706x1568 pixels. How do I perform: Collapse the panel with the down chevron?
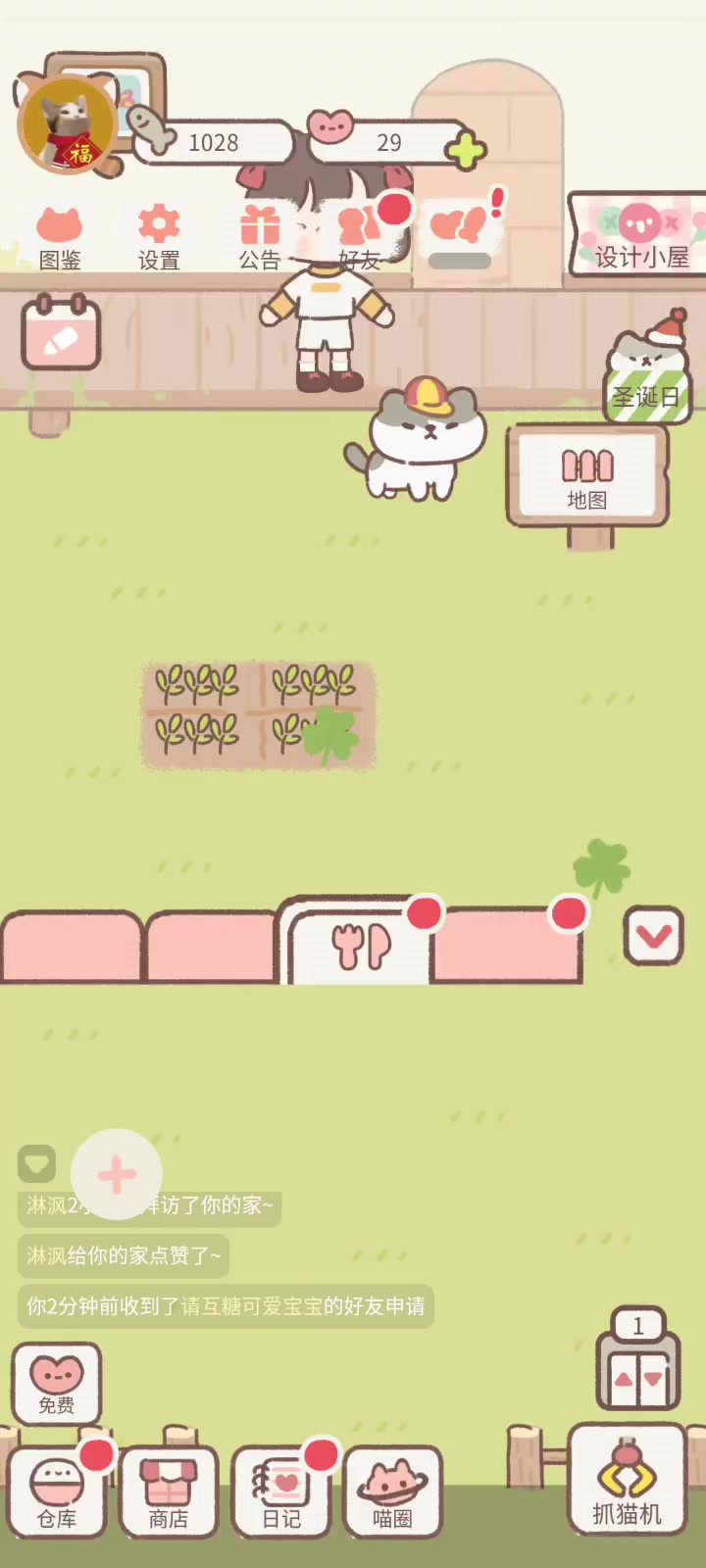coord(653,935)
